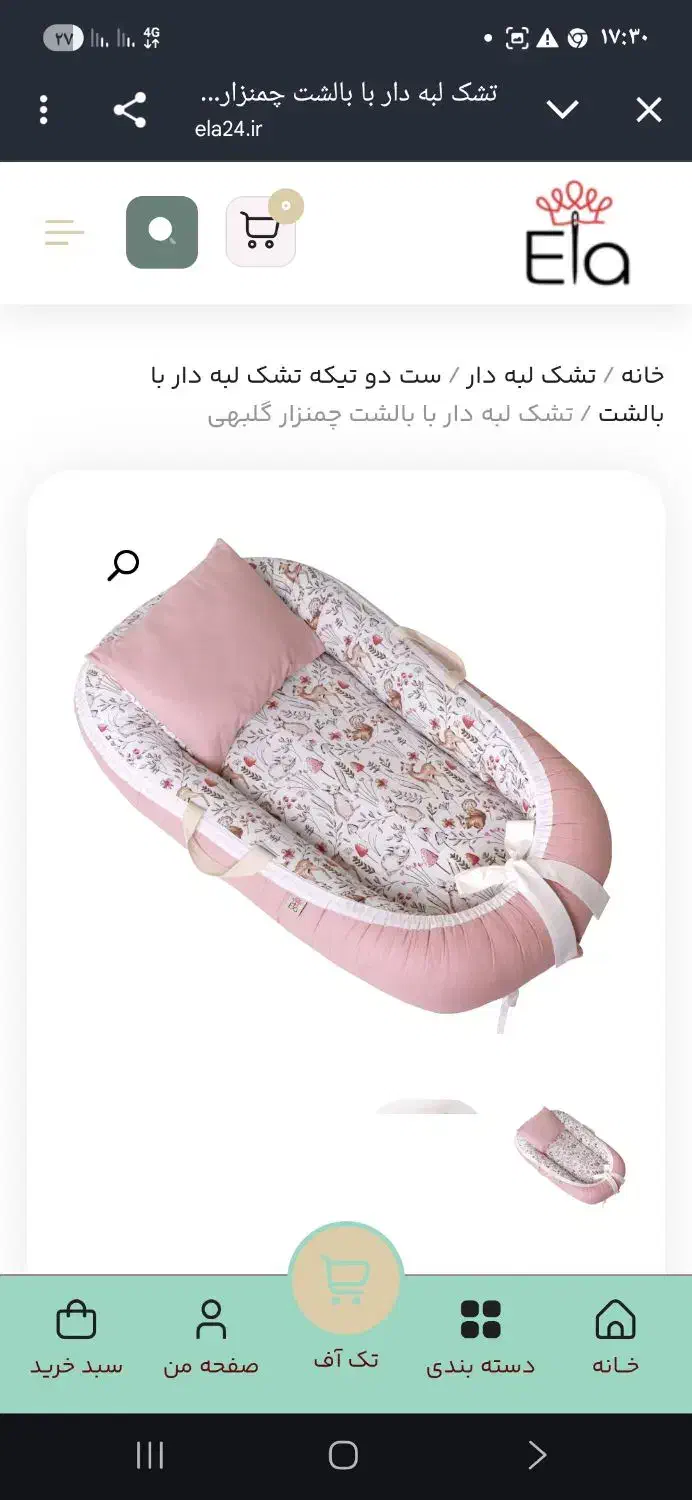Tap the system back button
692x1500 pixels.
point(537,1455)
